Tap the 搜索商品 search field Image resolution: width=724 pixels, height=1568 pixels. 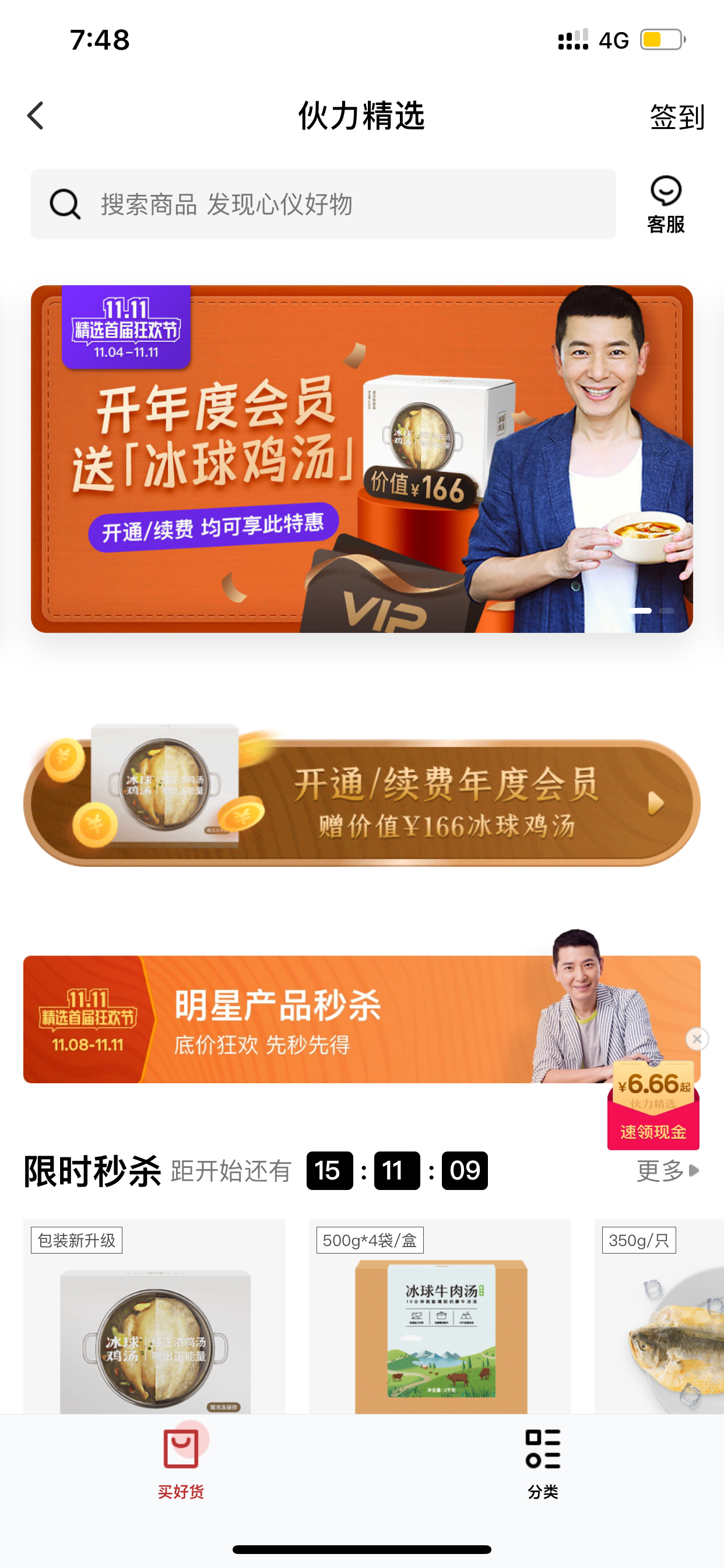click(x=323, y=204)
